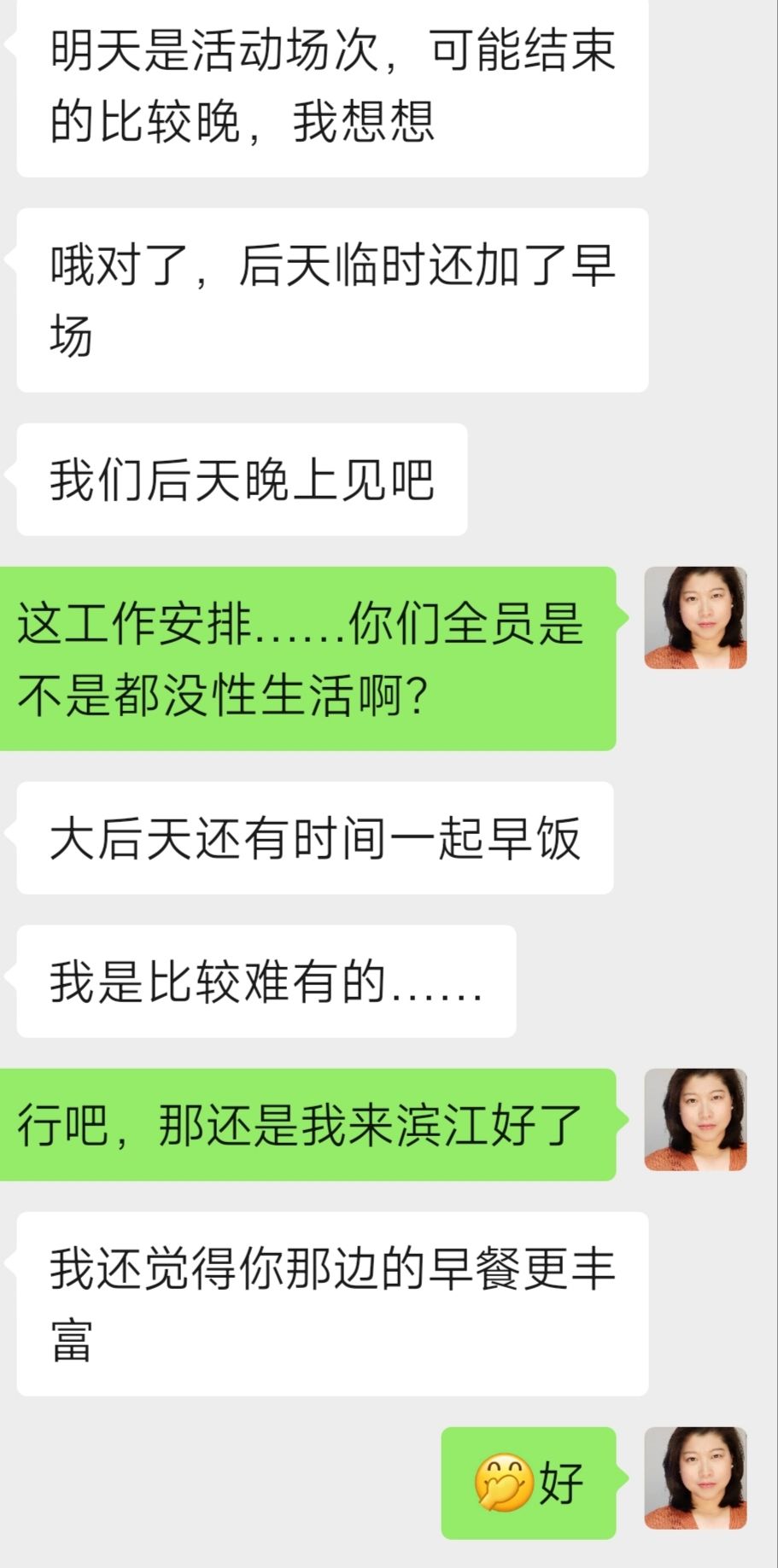778x1568 pixels.
Task: Open sender's avatar beside "这工作安排" message
Action: [695, 617]
